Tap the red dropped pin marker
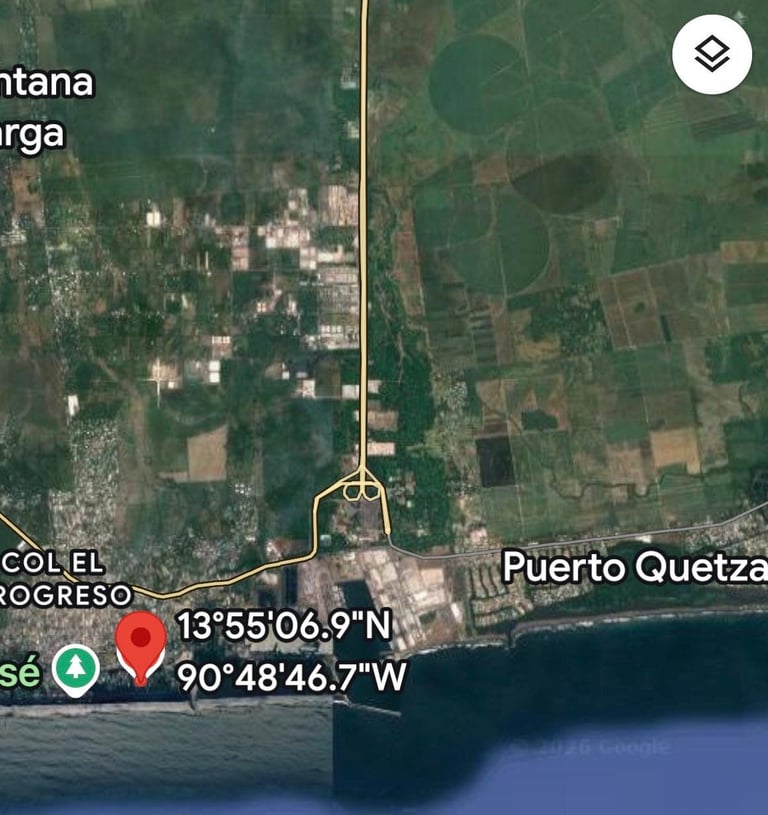768x815 pixels. click(x=141, y=648)
